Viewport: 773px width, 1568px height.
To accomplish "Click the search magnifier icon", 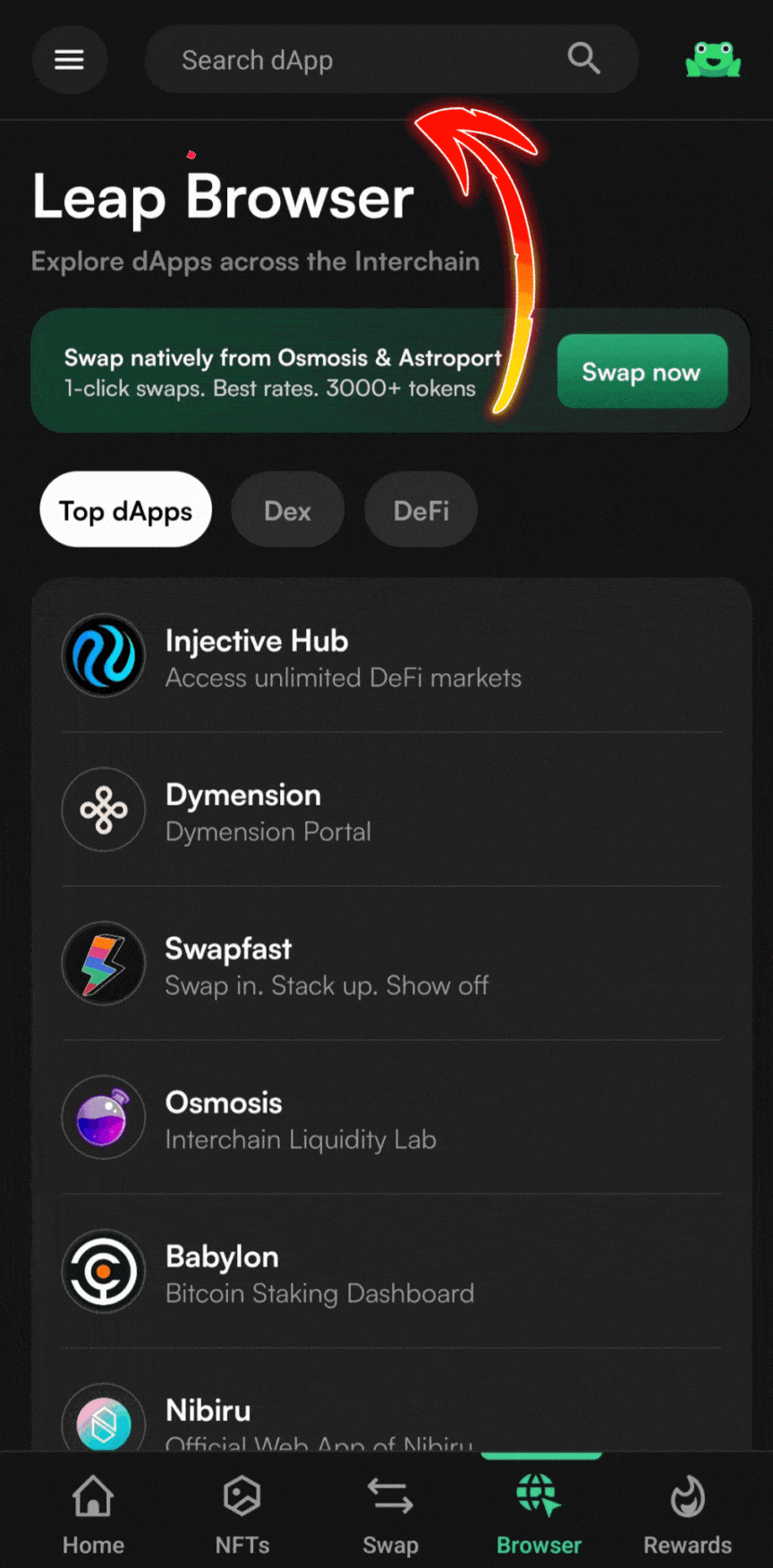I will [583, 57].
